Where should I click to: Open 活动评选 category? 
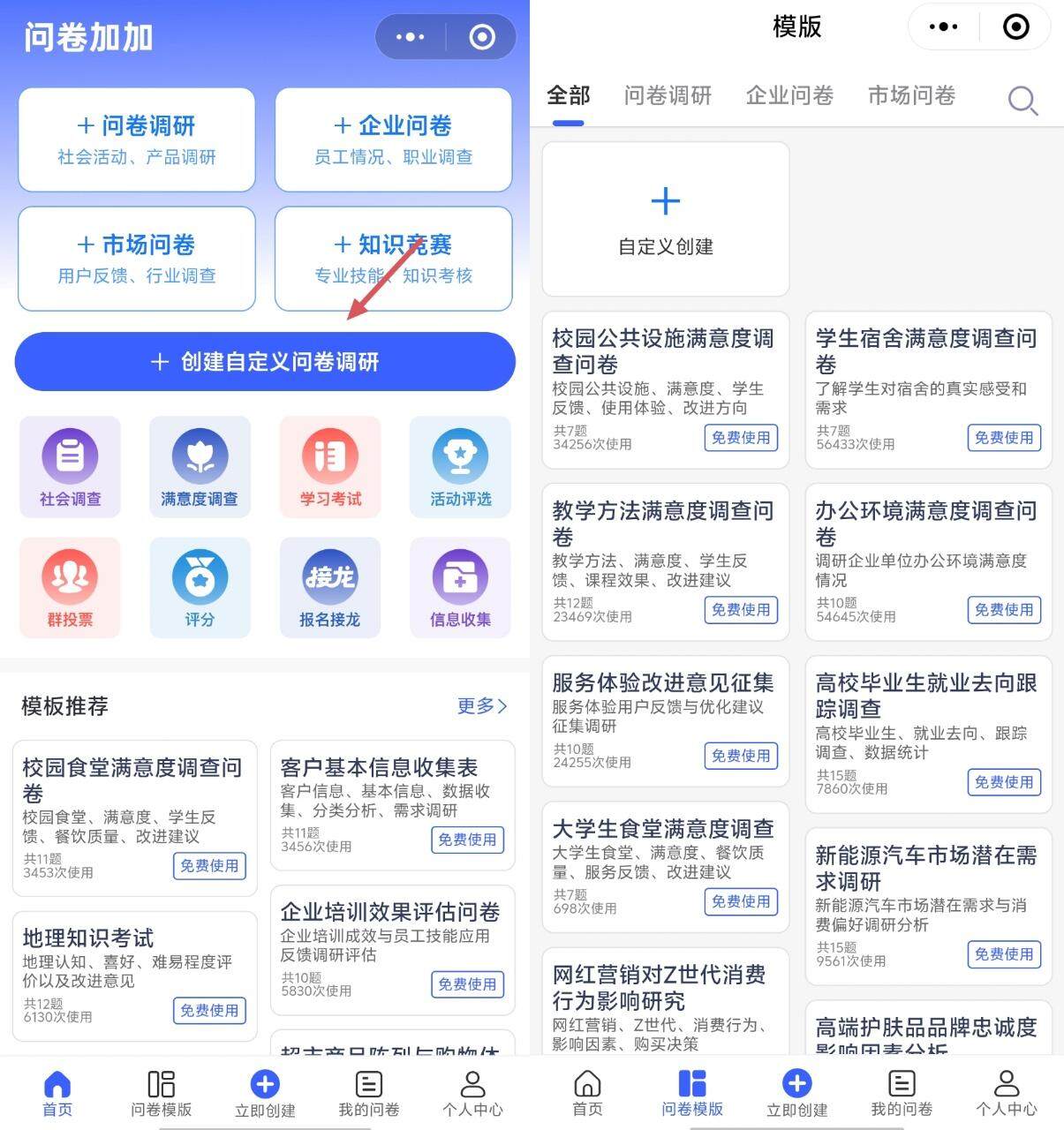(460, 466)
